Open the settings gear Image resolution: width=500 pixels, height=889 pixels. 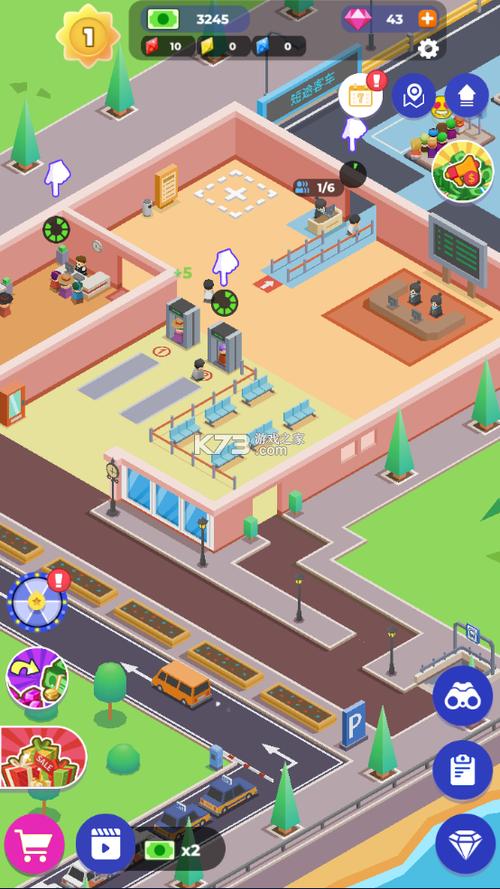click(x=428, y=49)
